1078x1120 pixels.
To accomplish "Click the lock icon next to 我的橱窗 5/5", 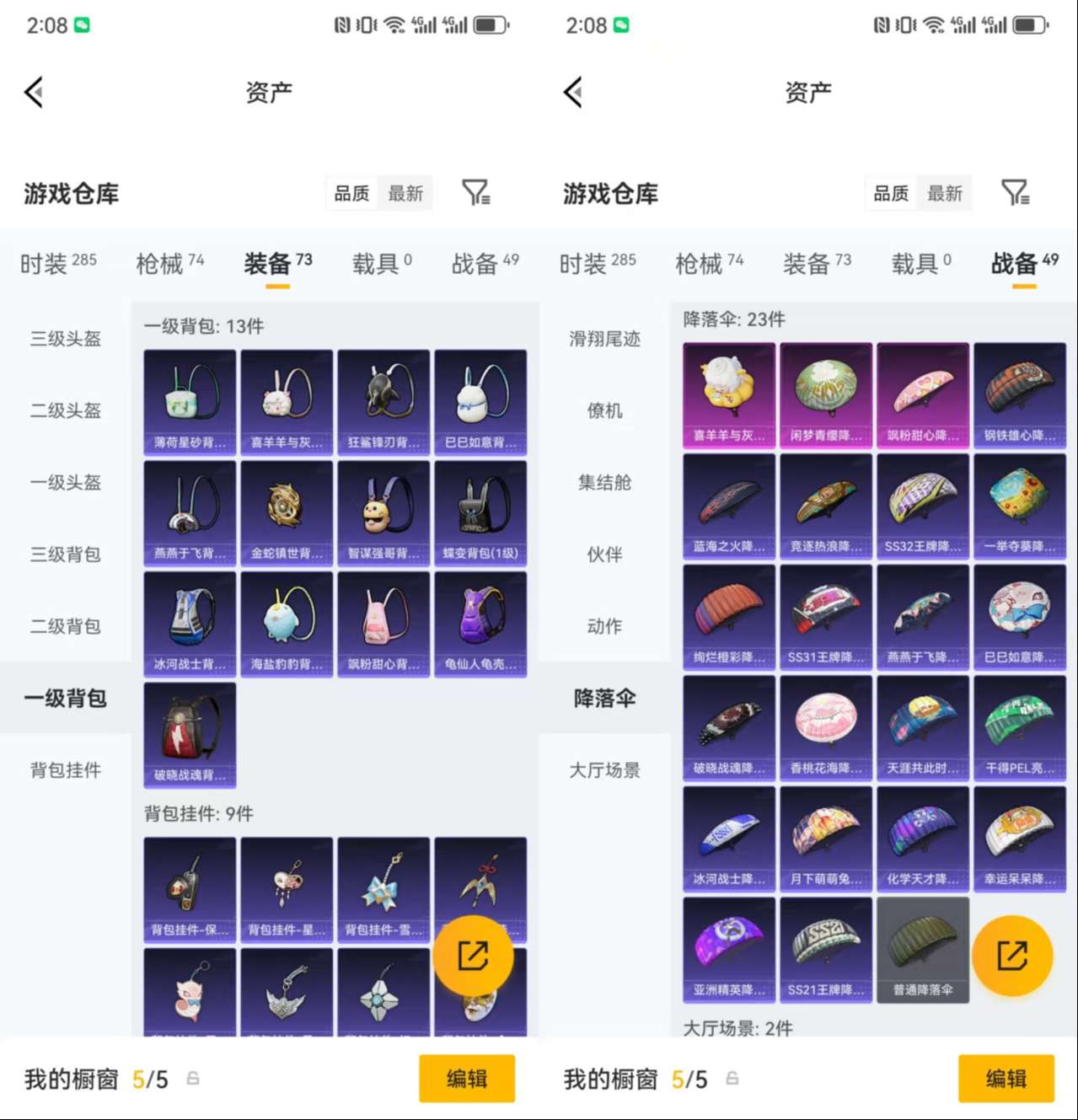I will point(190,1078).
